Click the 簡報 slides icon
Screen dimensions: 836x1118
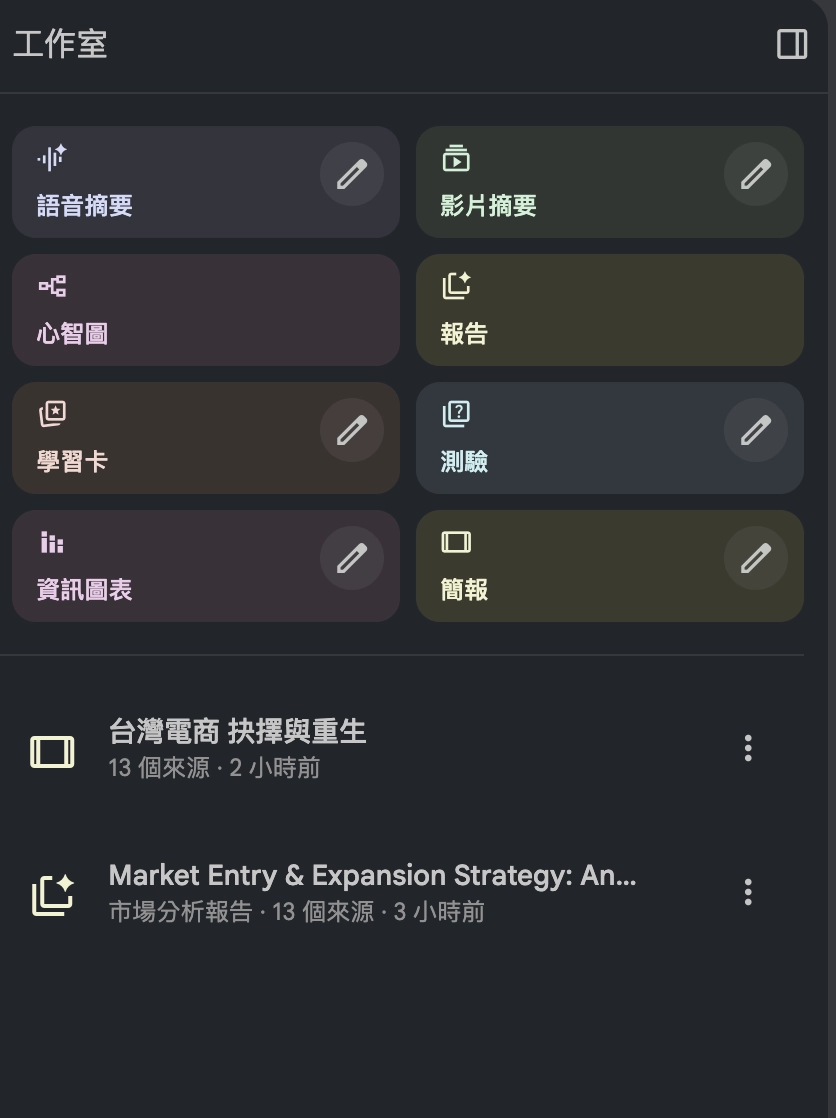(458, 542)
